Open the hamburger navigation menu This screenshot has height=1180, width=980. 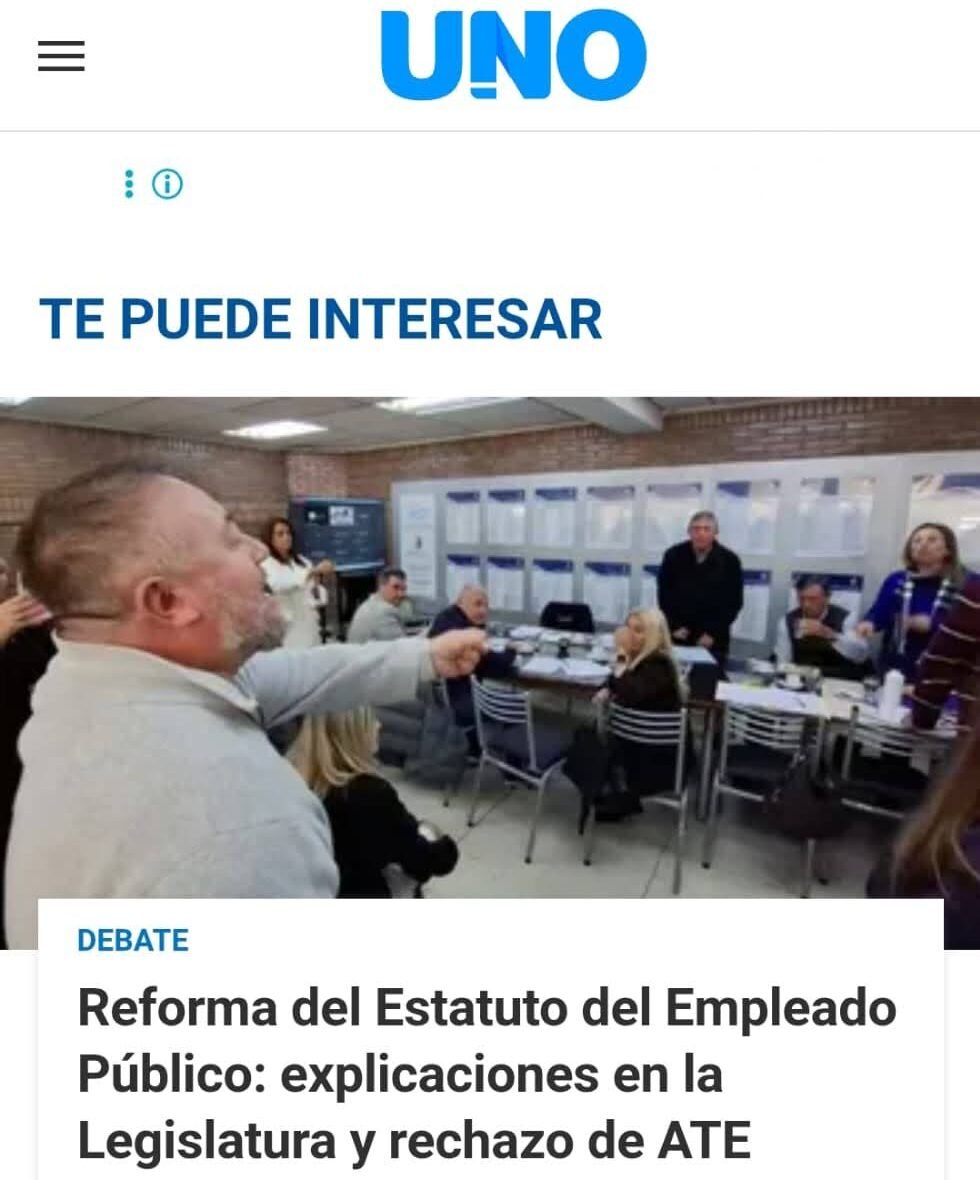(x=61, y=56)
